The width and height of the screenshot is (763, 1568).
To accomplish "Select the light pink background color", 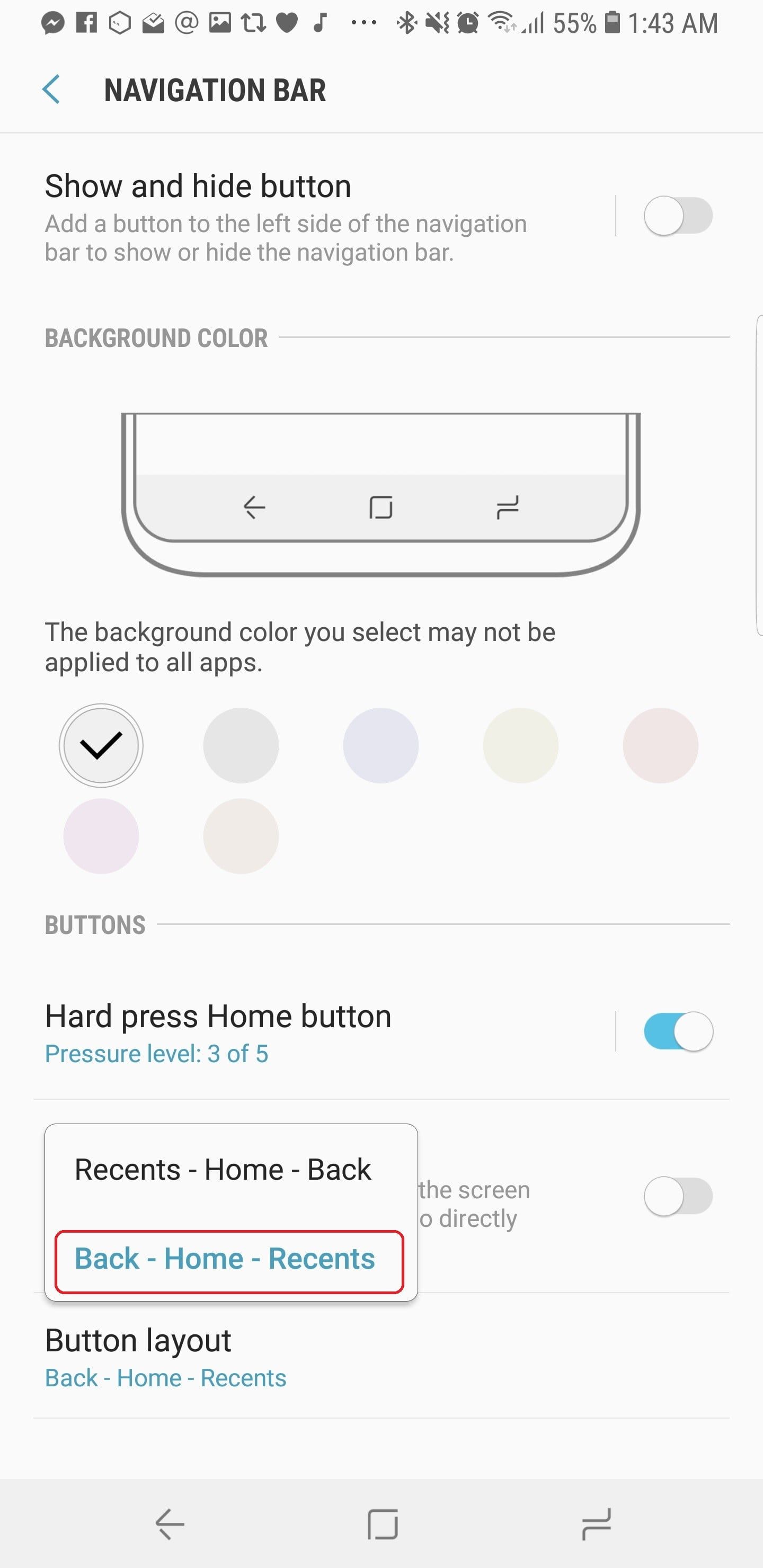I will [x=660, y=745].
